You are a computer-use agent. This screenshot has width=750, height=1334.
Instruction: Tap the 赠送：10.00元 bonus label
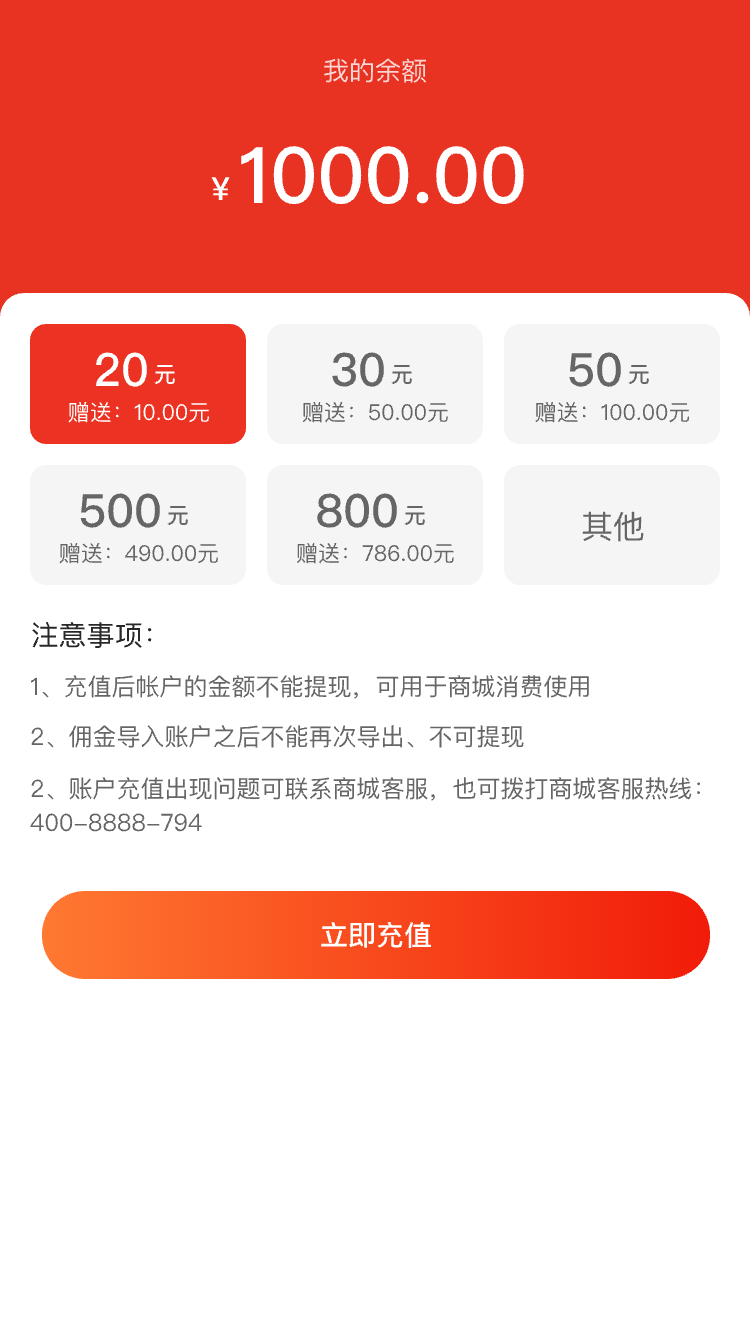137,412
